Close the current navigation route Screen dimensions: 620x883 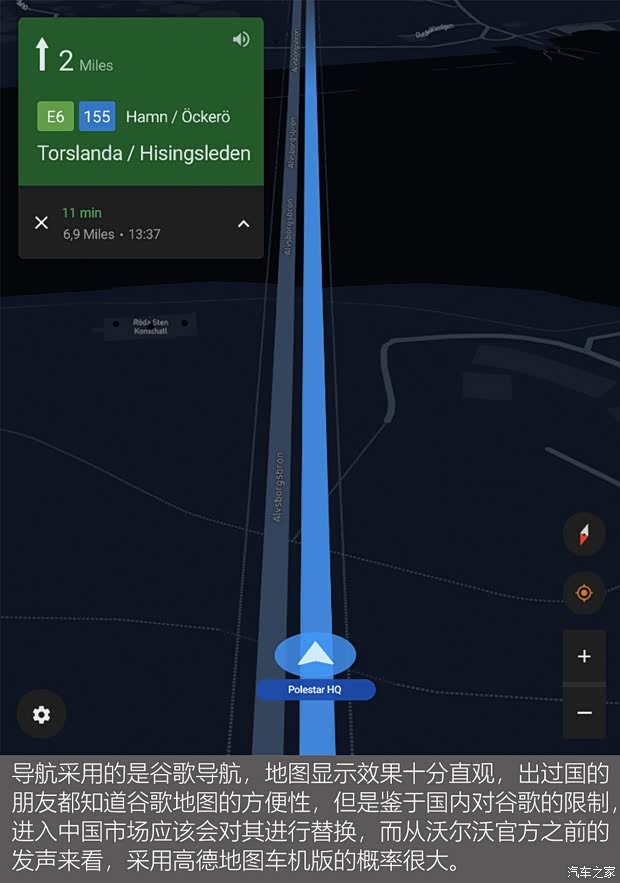pyautogui.click(x=41, y=223)
